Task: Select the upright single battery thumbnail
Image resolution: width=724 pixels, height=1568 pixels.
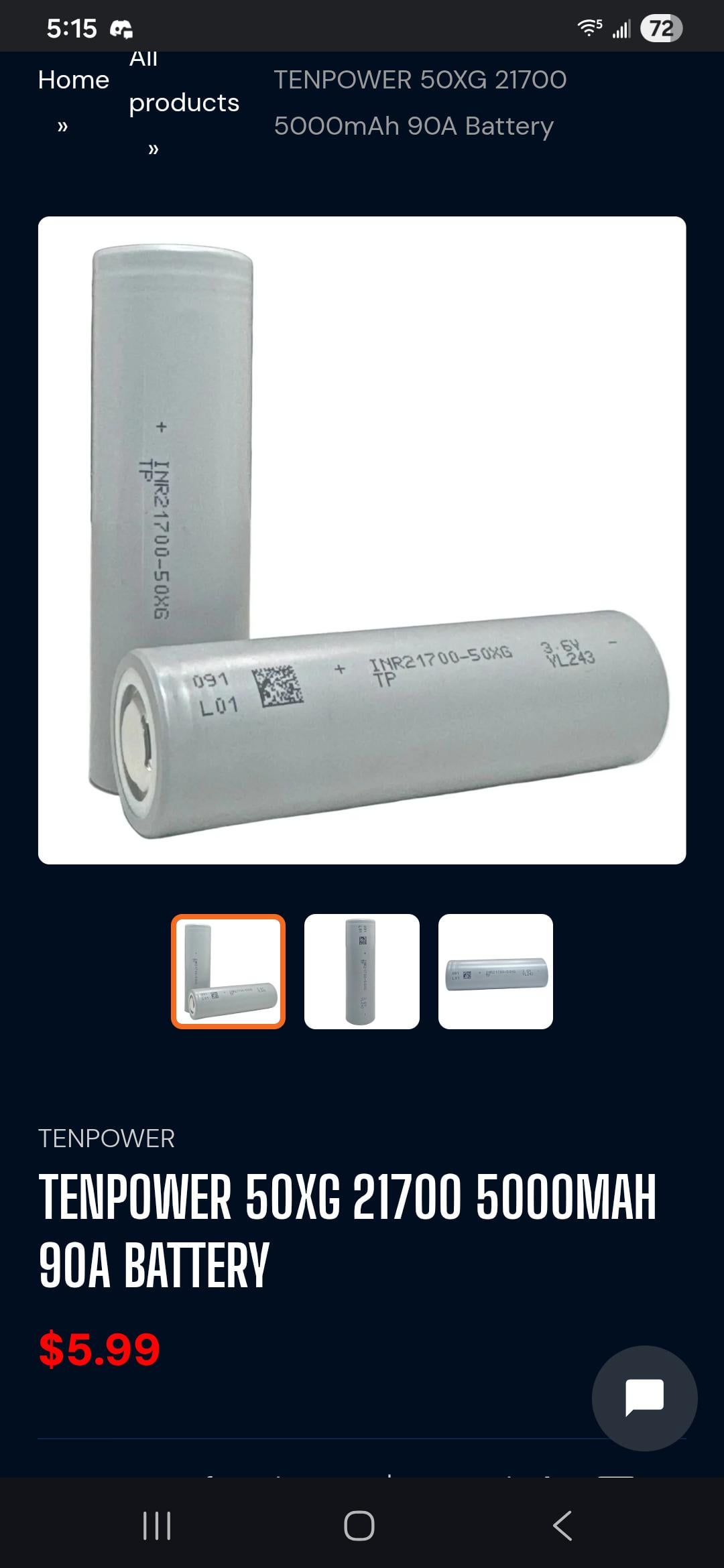Action: point(362,971)
